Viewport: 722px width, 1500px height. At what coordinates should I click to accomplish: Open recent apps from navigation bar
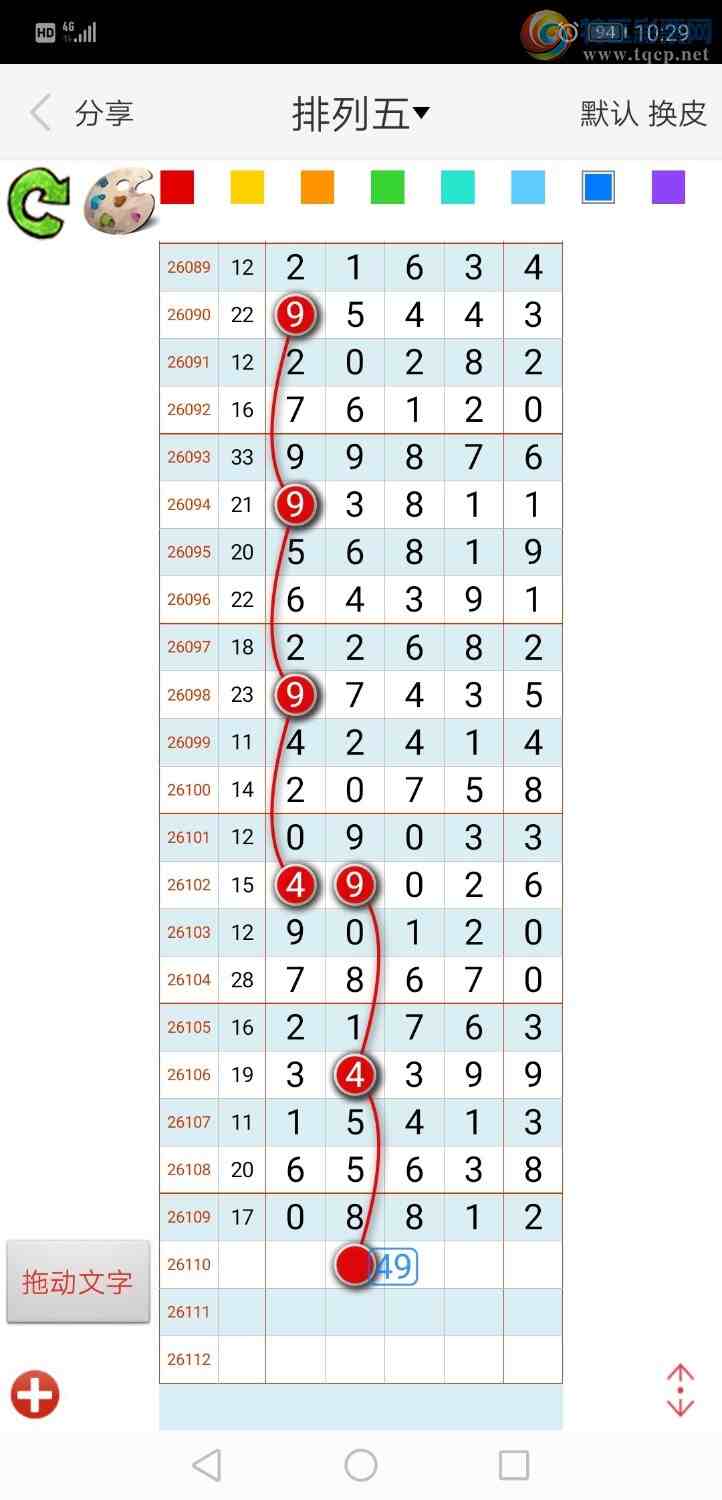click(x=514, y=1465)
